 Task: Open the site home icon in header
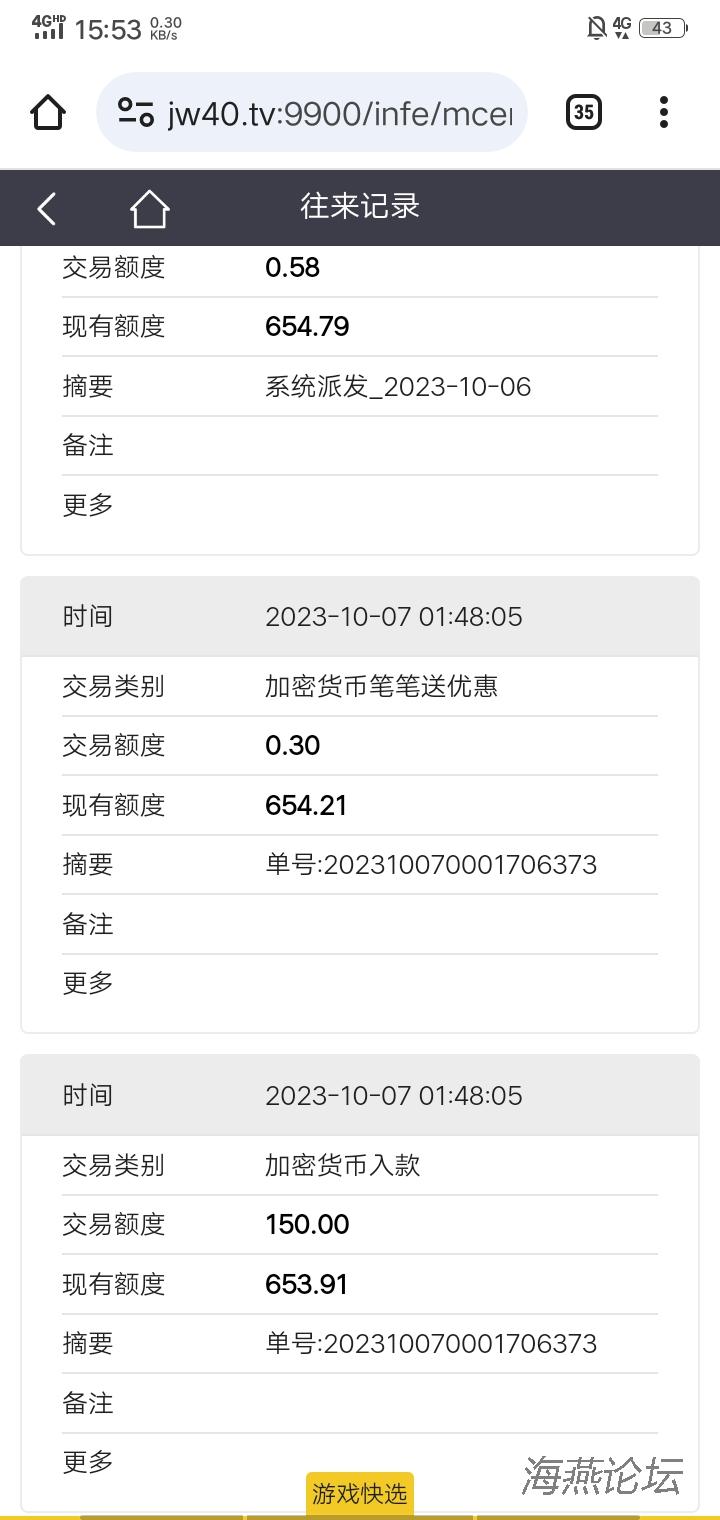(x=149, y=208)
